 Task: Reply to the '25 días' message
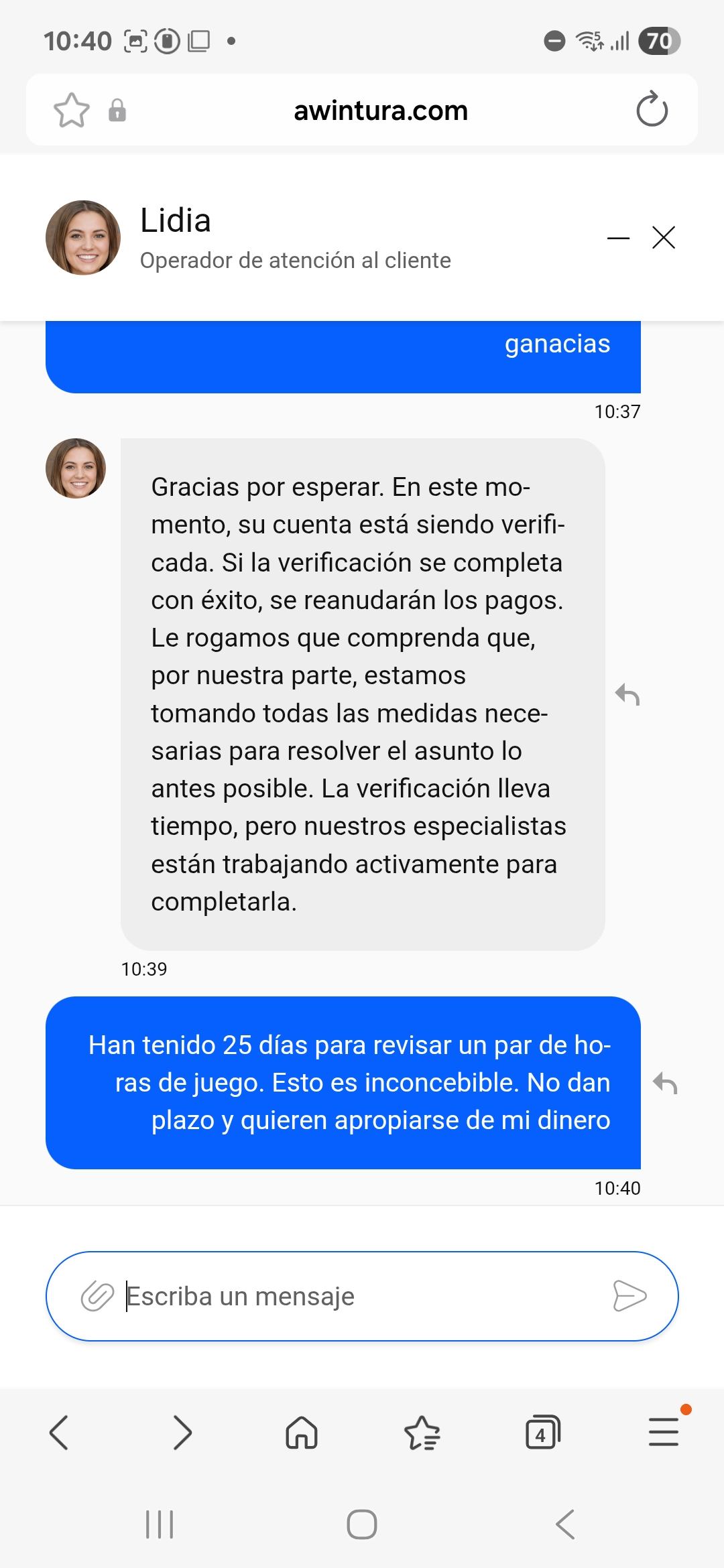point(665,1083)
